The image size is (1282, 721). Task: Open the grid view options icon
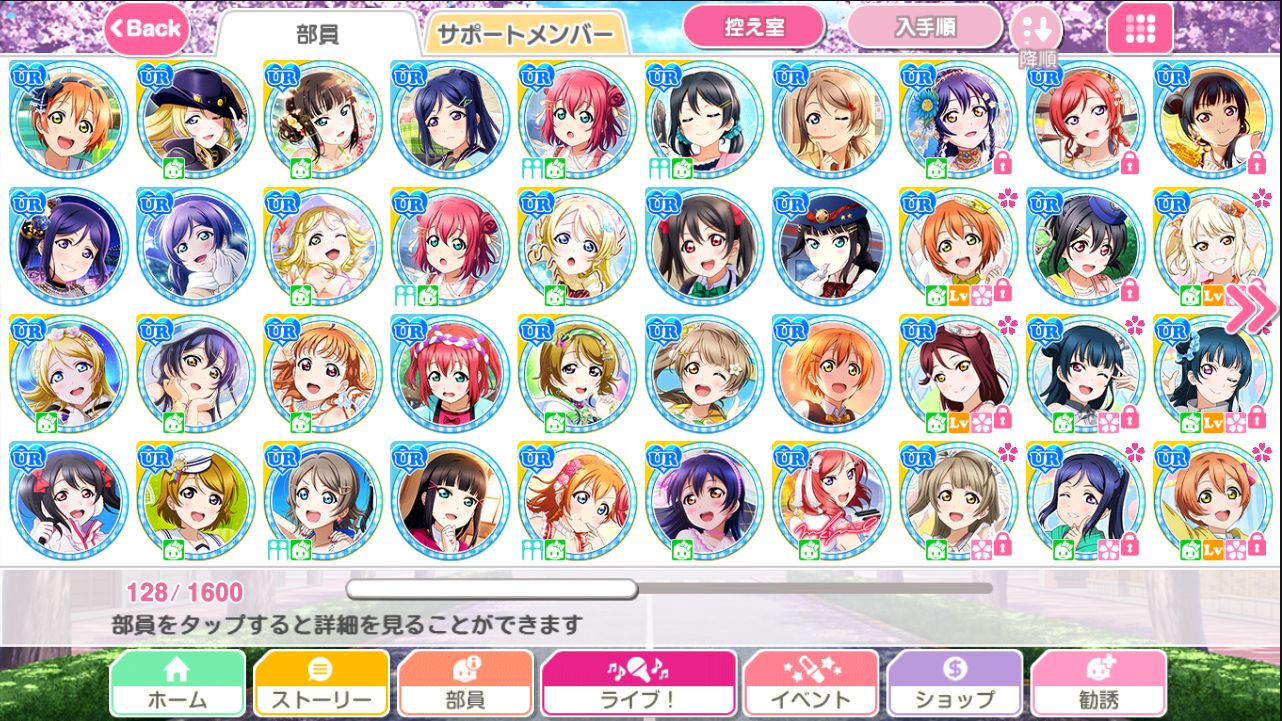[1140, 29]
